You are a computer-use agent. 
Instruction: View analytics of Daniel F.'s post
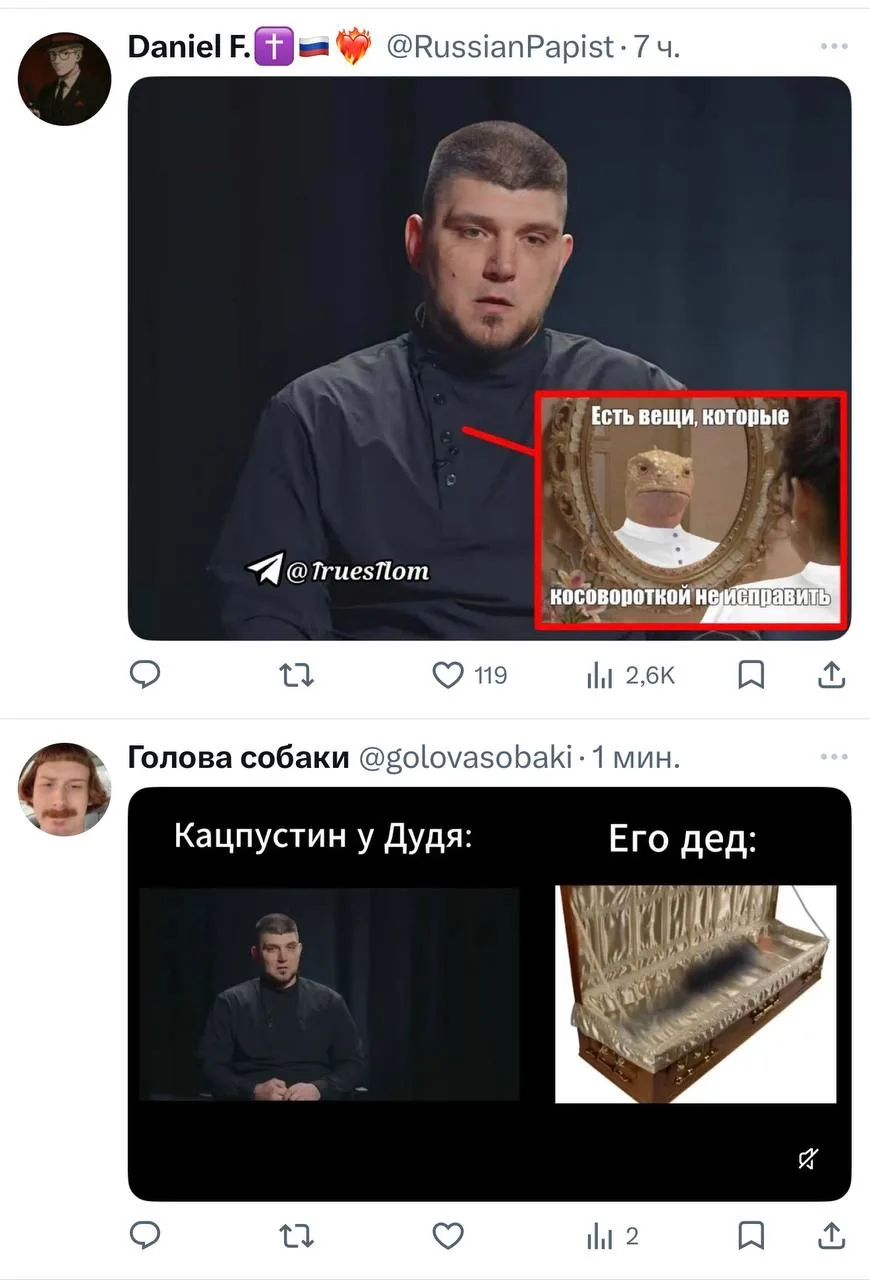tap(630, 676)
